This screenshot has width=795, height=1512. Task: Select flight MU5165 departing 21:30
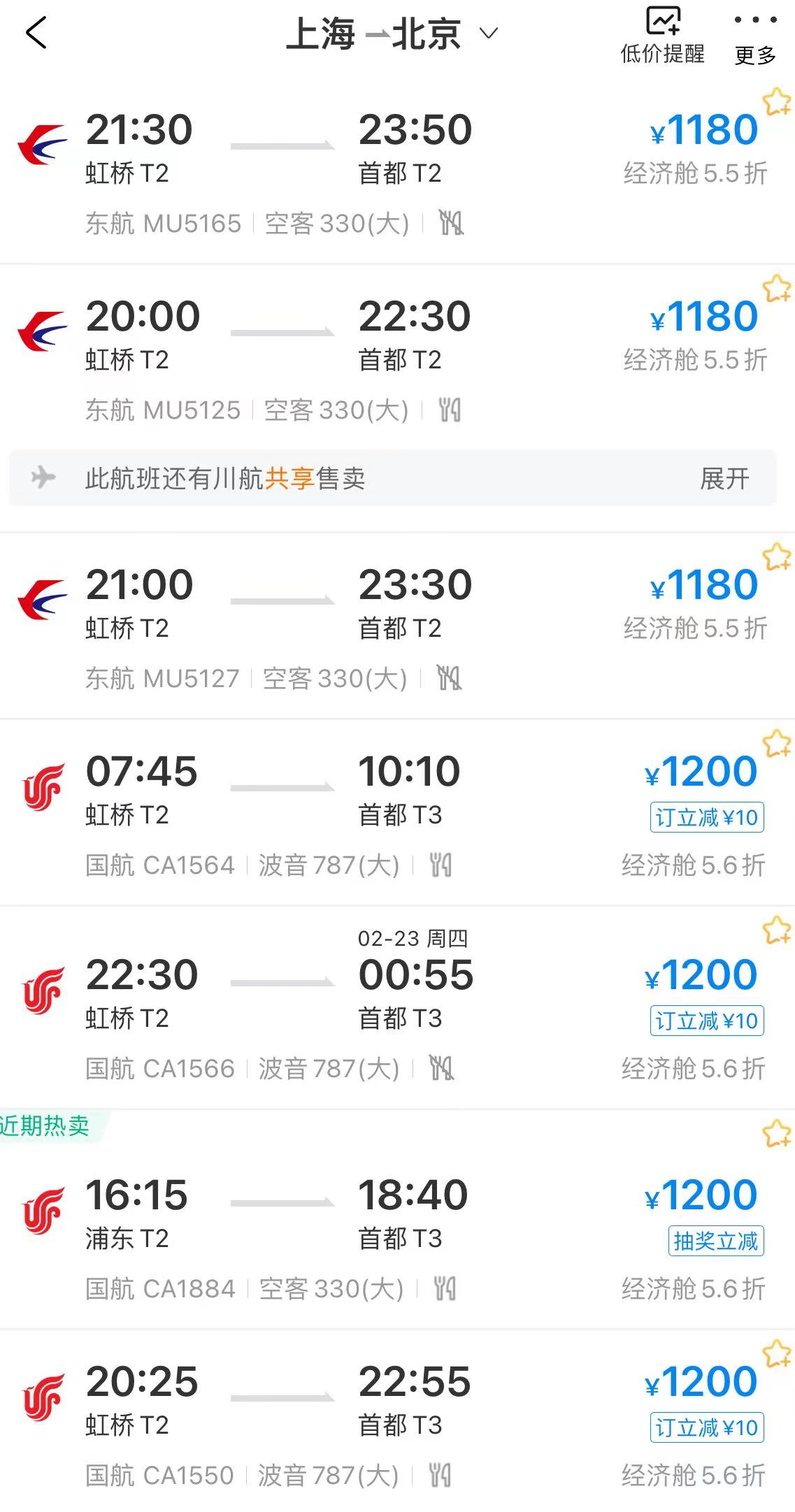coord(350,171)
